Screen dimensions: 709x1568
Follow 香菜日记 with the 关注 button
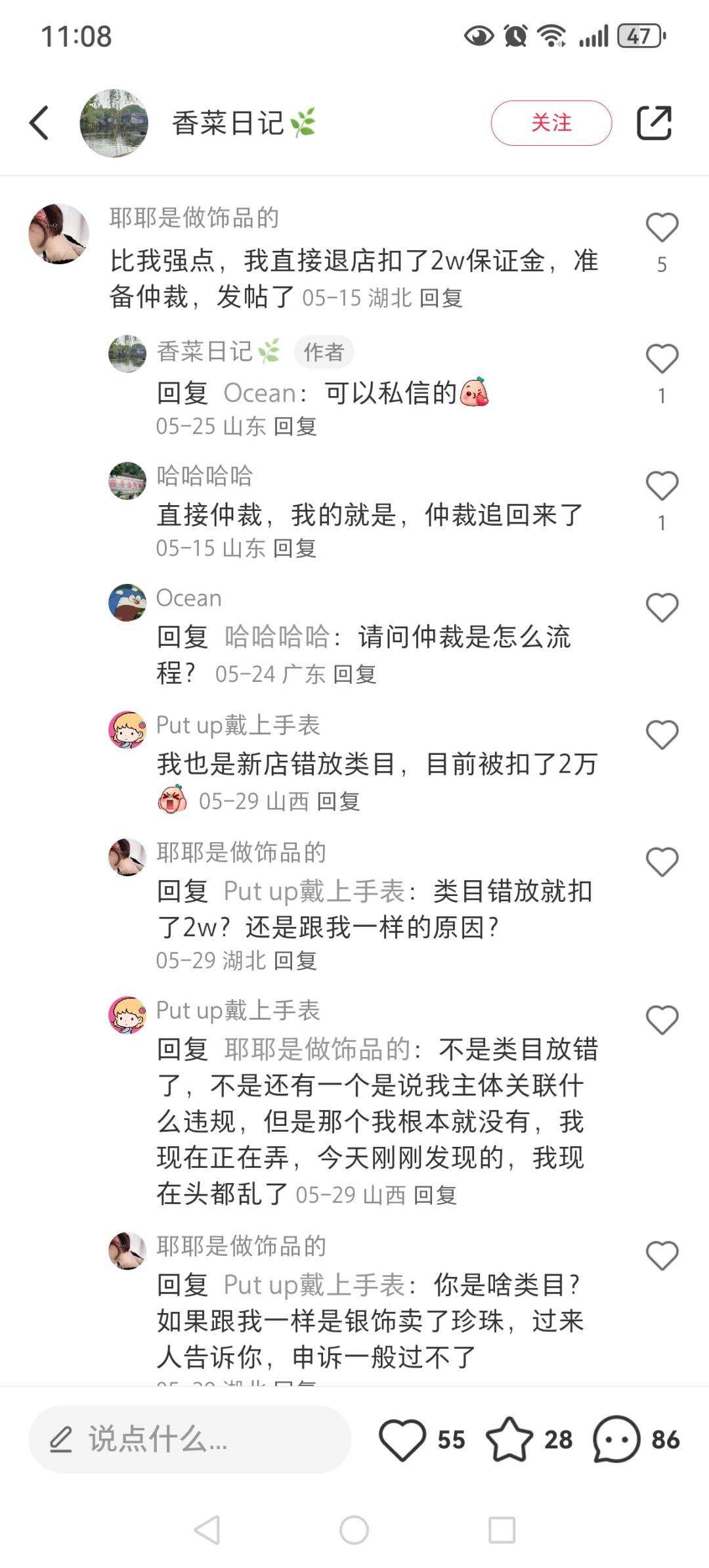[551, 123]
